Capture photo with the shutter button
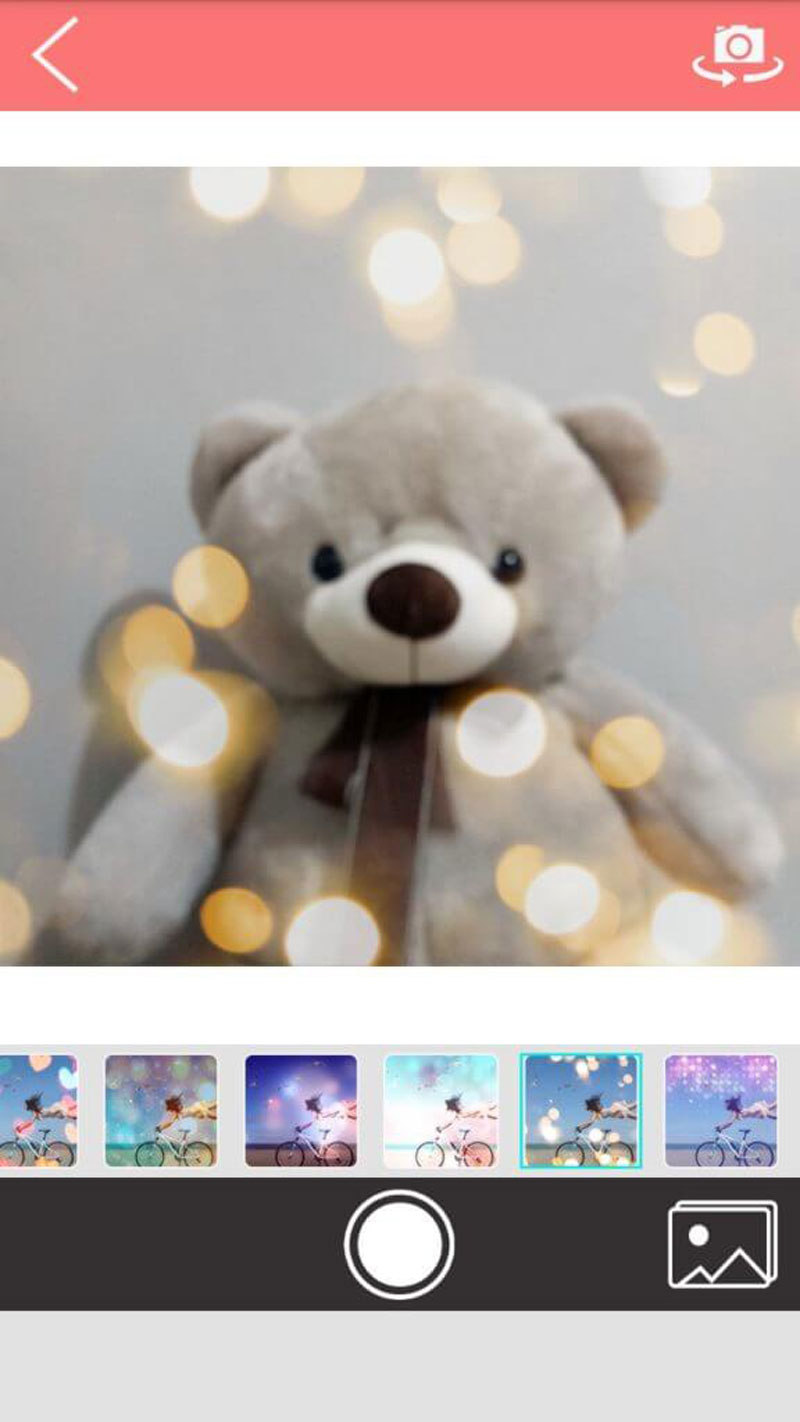Viewport: 800px width, 1422px height. [x=399, y=1245]
